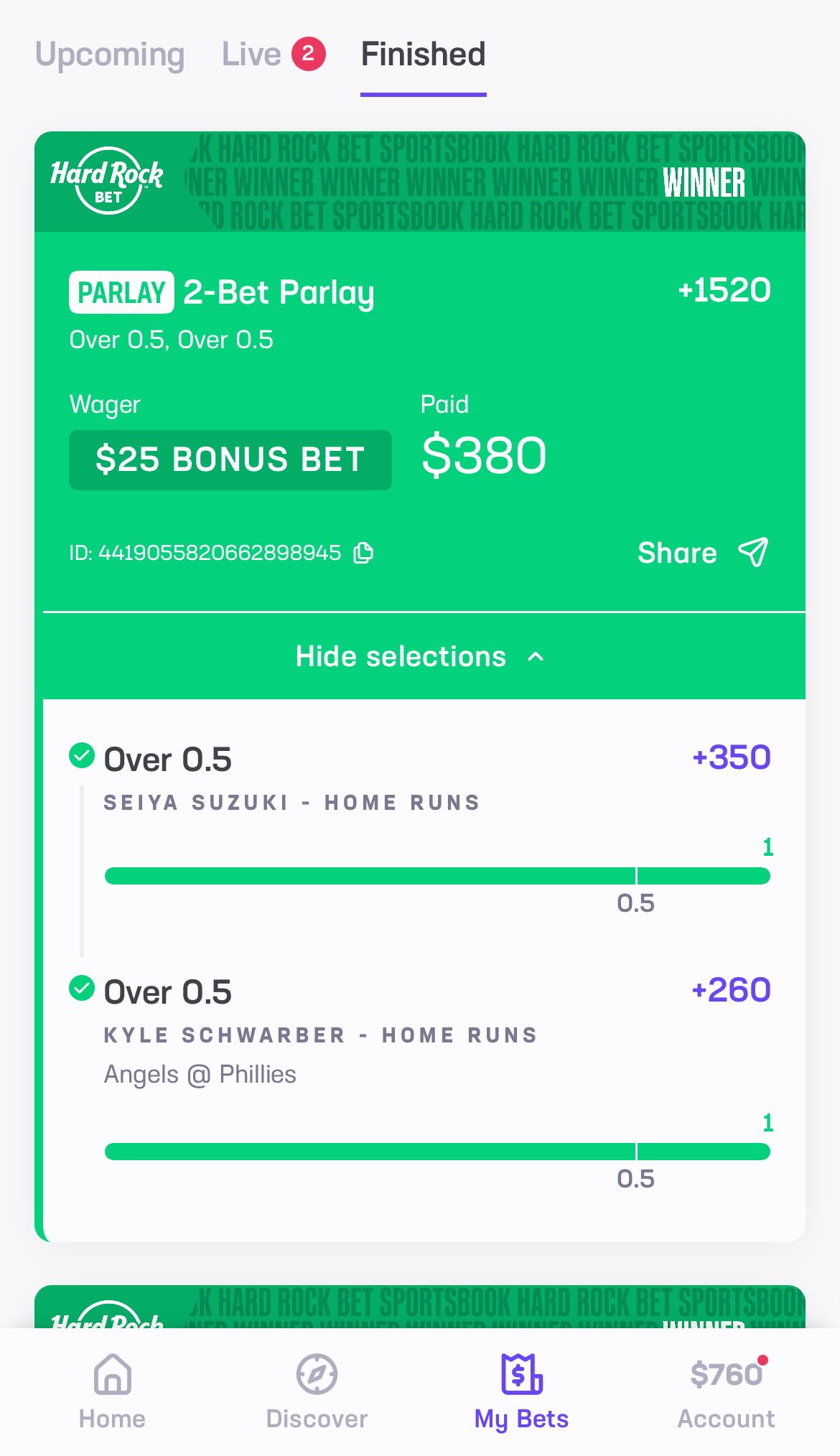This screenshot has width=840, height=1456.
Task: Open the Discover section
Action: (317, 1391)
